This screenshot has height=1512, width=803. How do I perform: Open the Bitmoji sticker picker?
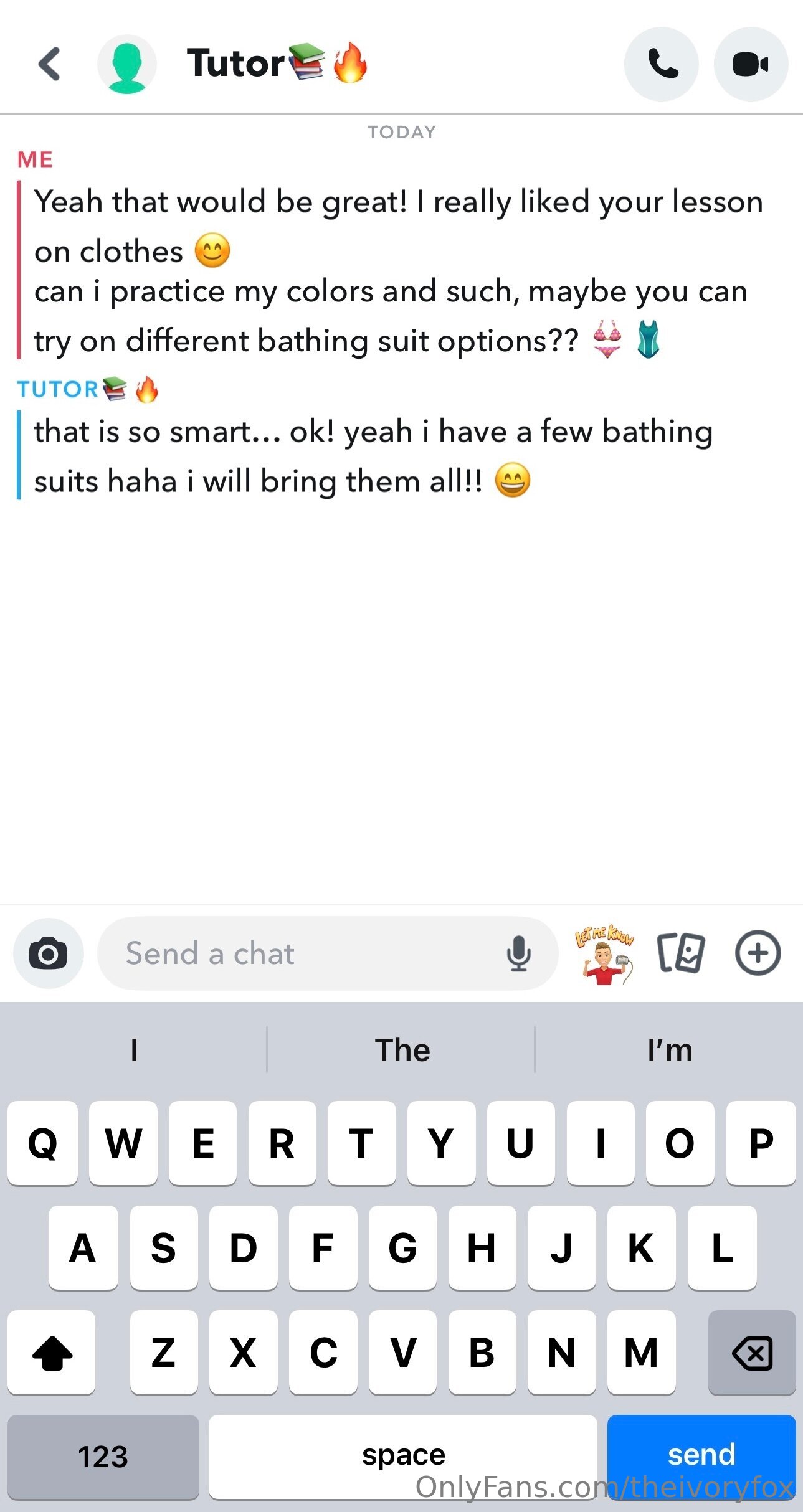pyautogui.click(x=604, y=953)
